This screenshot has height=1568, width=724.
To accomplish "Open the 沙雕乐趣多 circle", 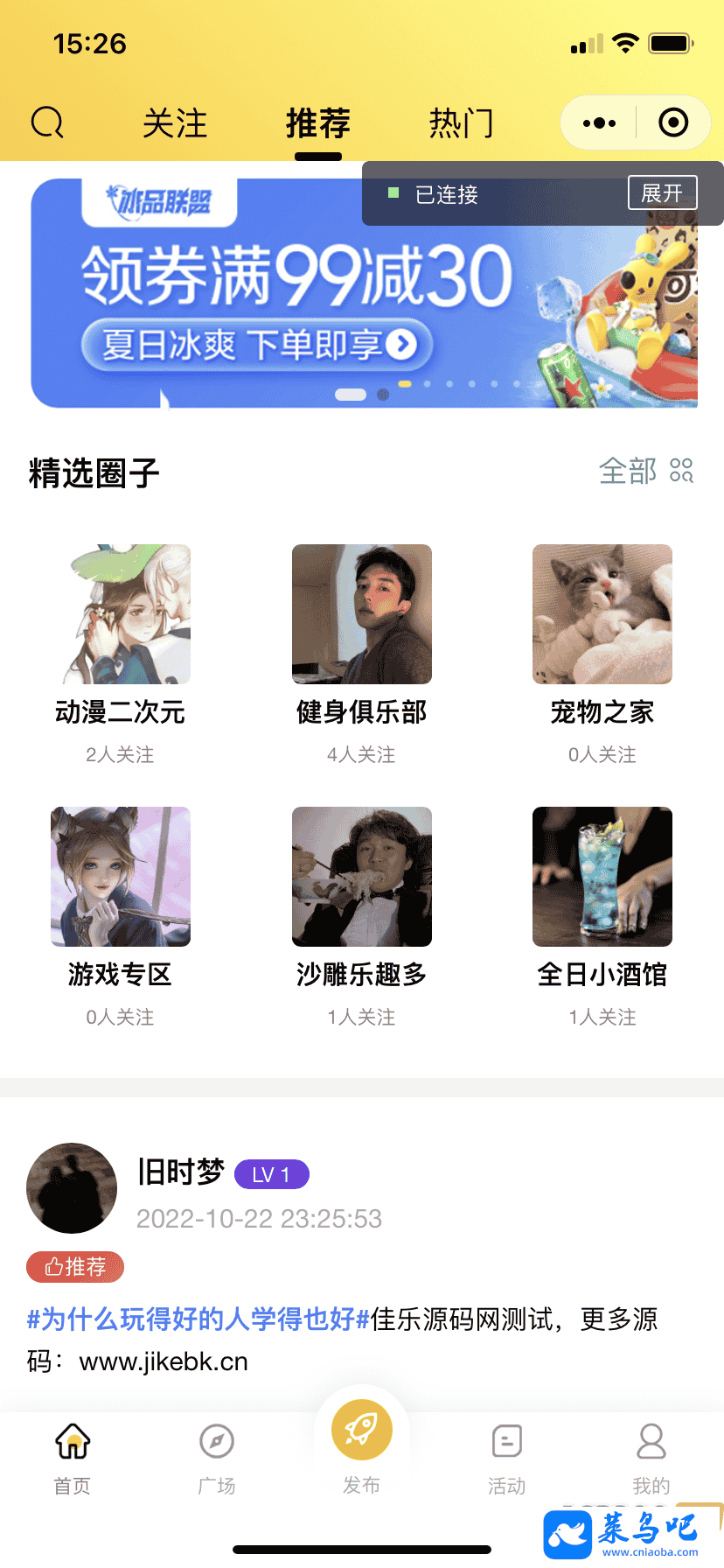I will (x=362, y=877).
